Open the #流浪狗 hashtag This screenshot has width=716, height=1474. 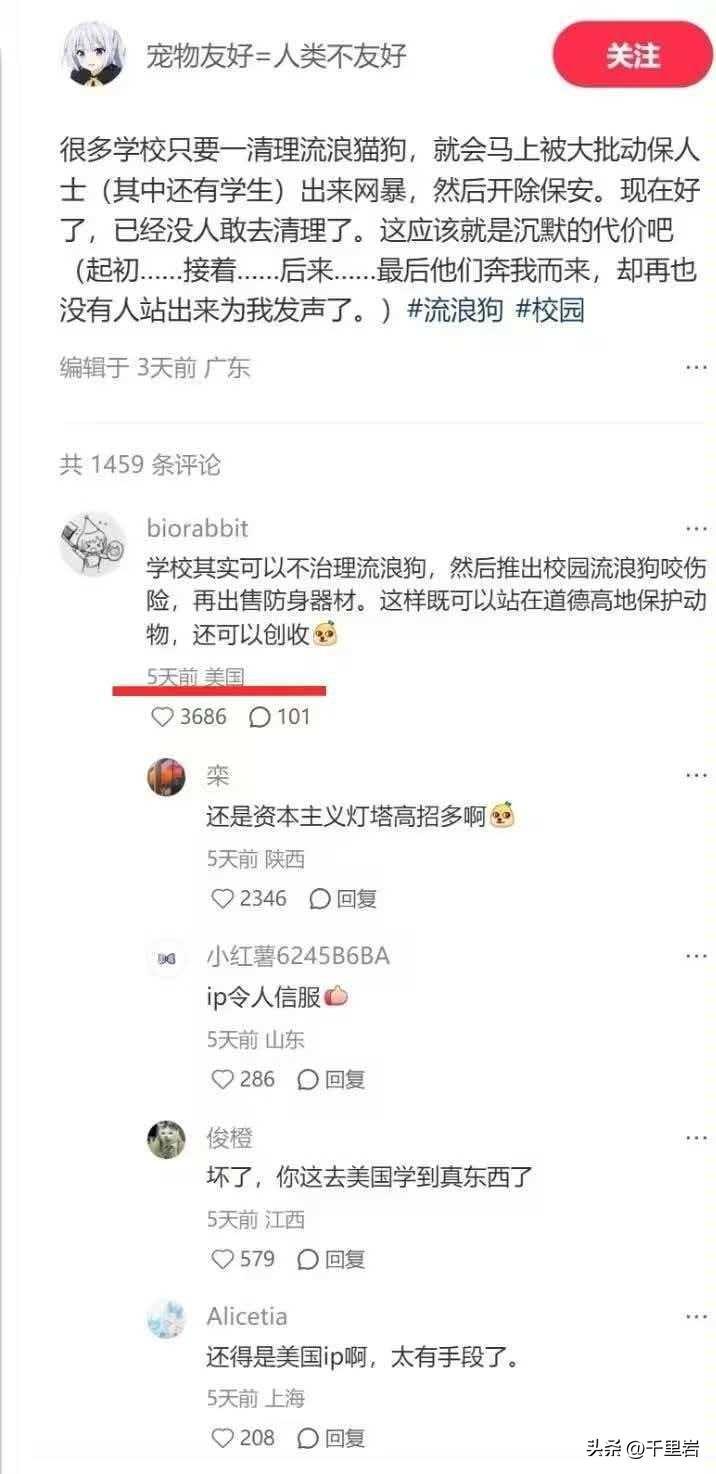pyautogui.click(x=456, y=310)
